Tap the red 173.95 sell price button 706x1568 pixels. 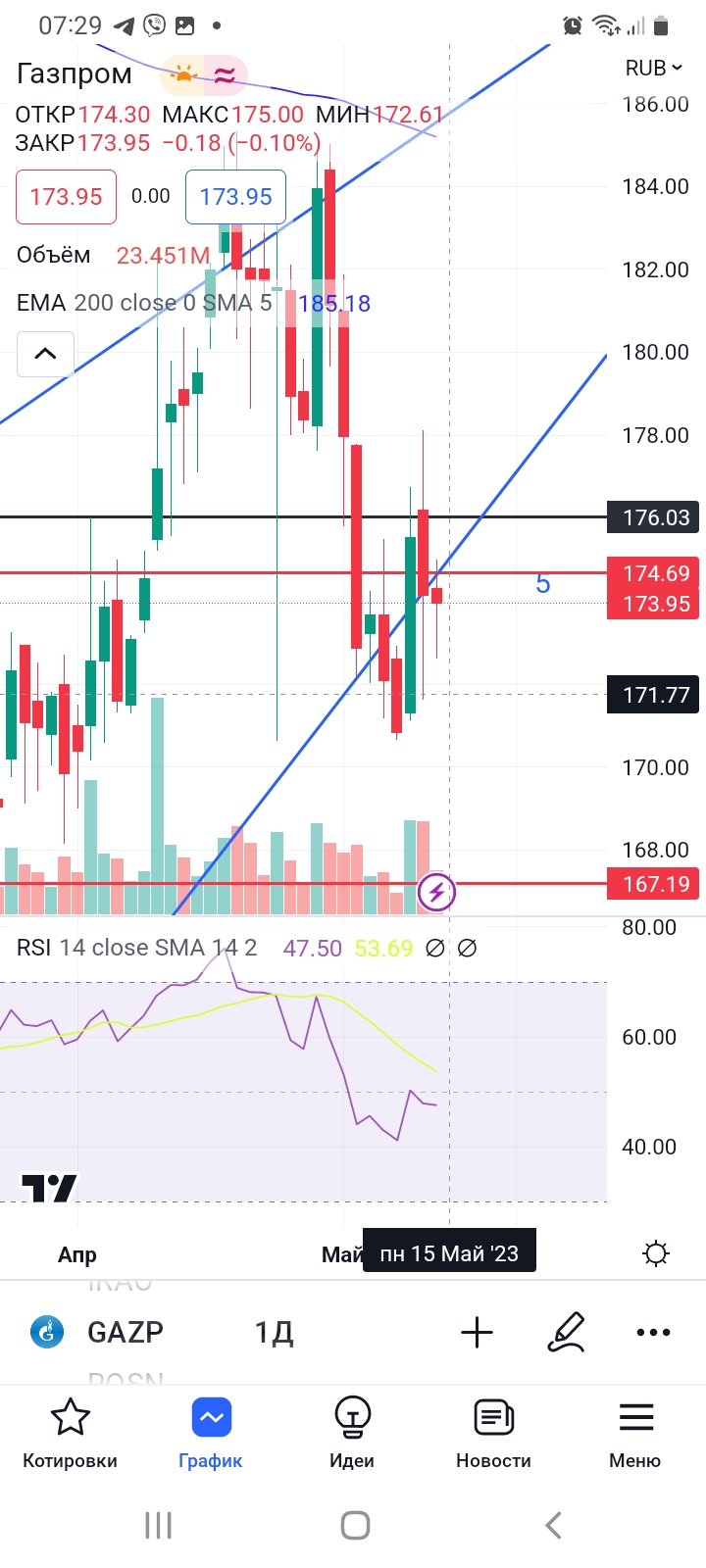[x=66, y=197]
